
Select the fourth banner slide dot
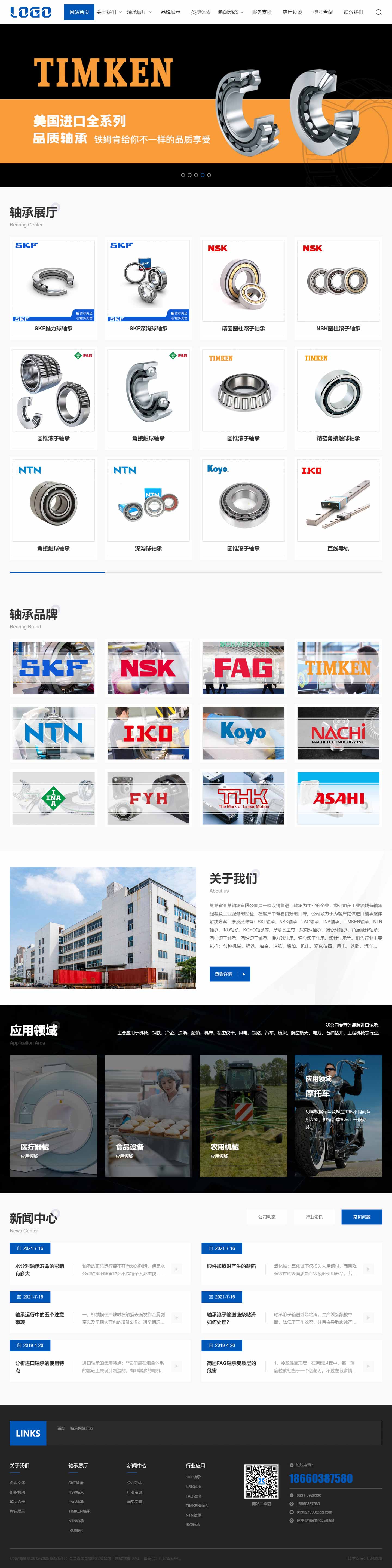click(203, 175)
